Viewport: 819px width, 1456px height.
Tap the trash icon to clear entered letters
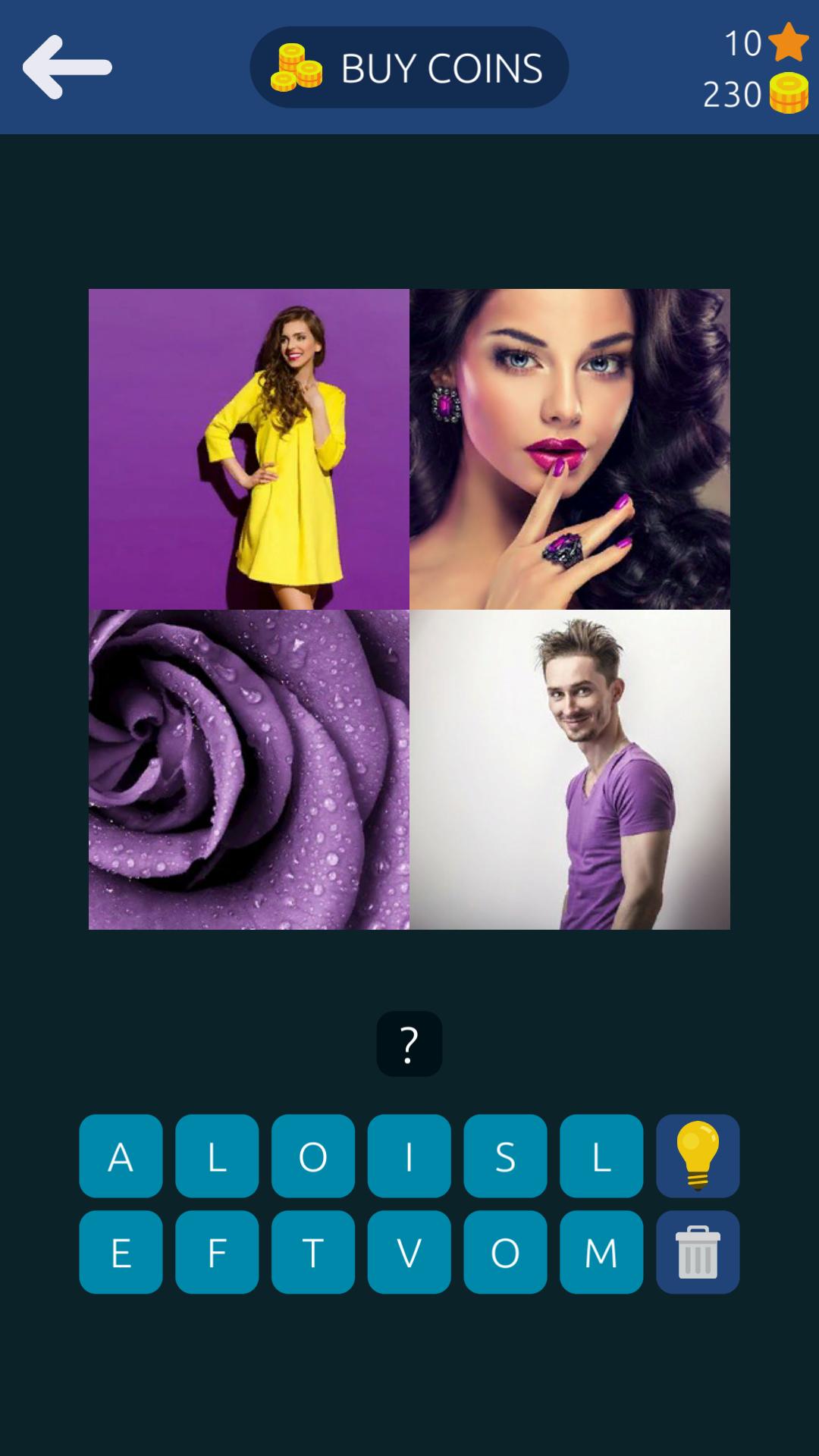point(697,1251)
